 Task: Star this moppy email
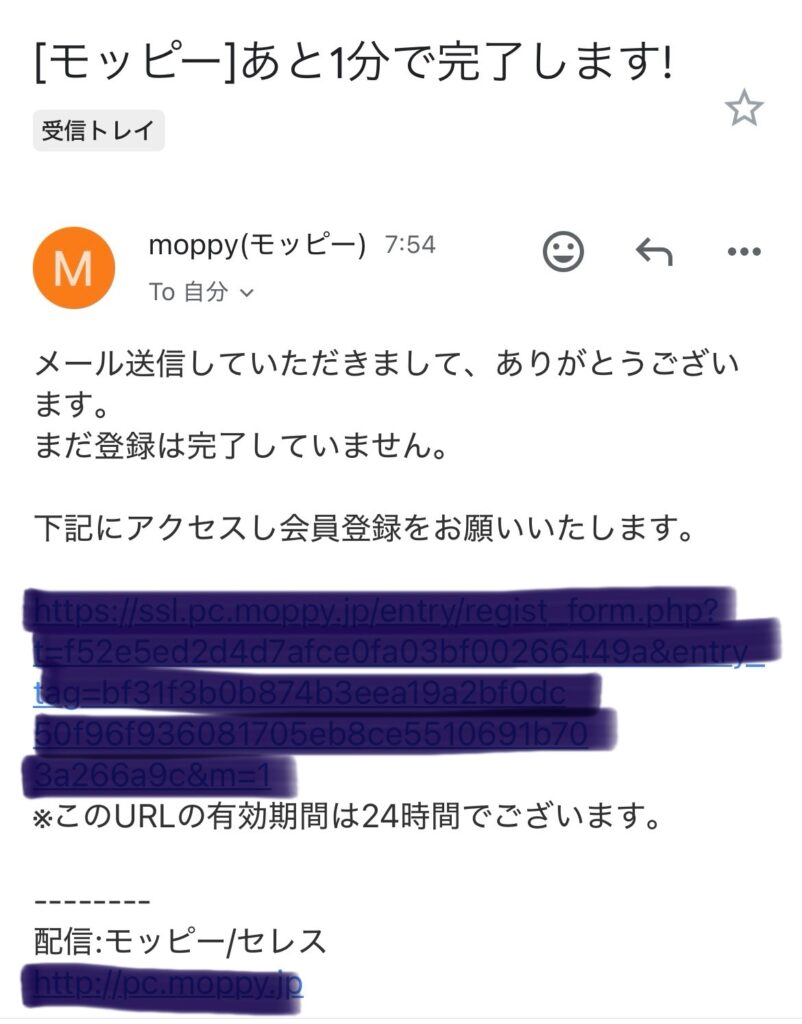pyautogui.click(x=744, y=109)
